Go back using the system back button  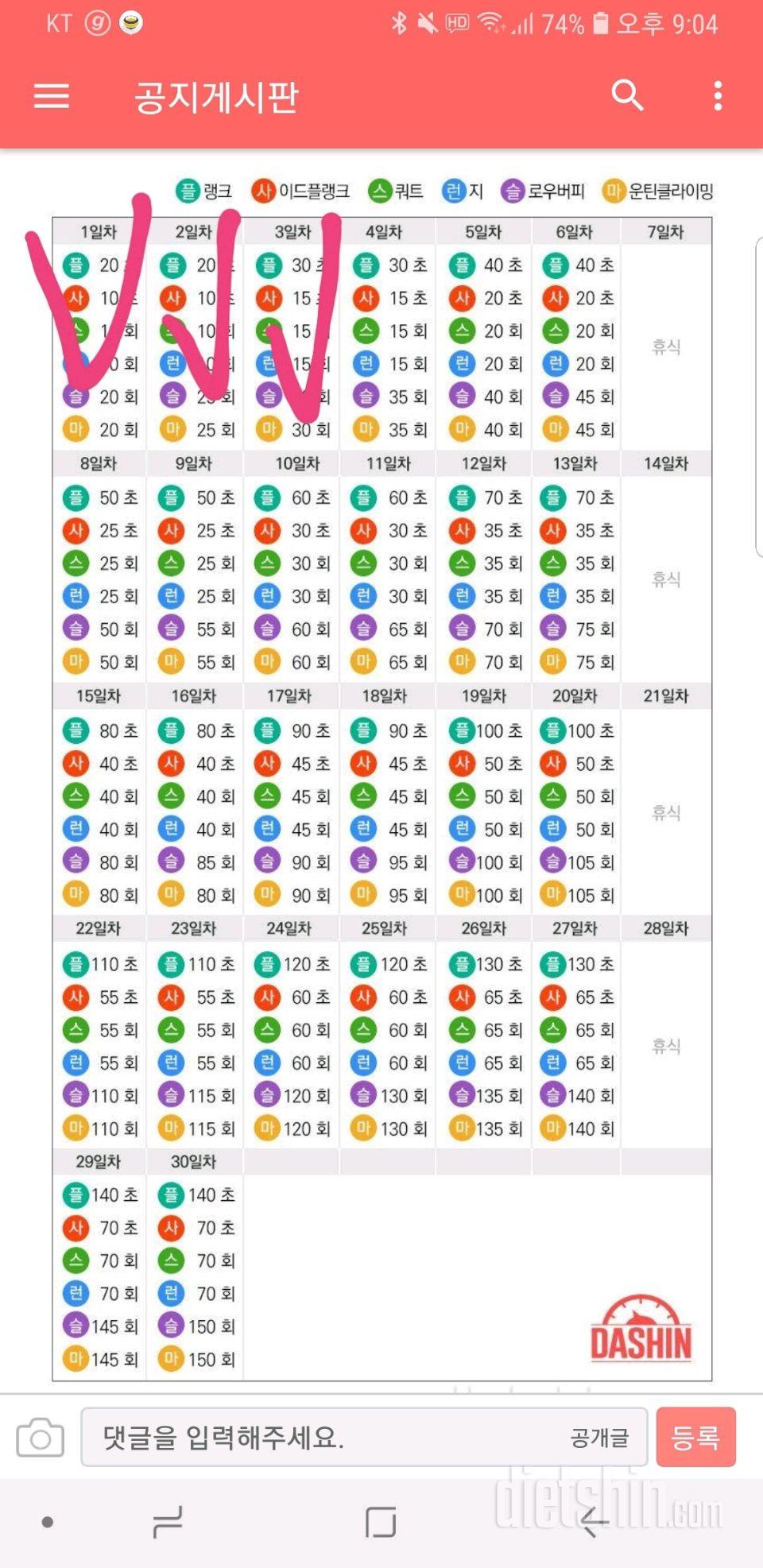(593, 1522)
